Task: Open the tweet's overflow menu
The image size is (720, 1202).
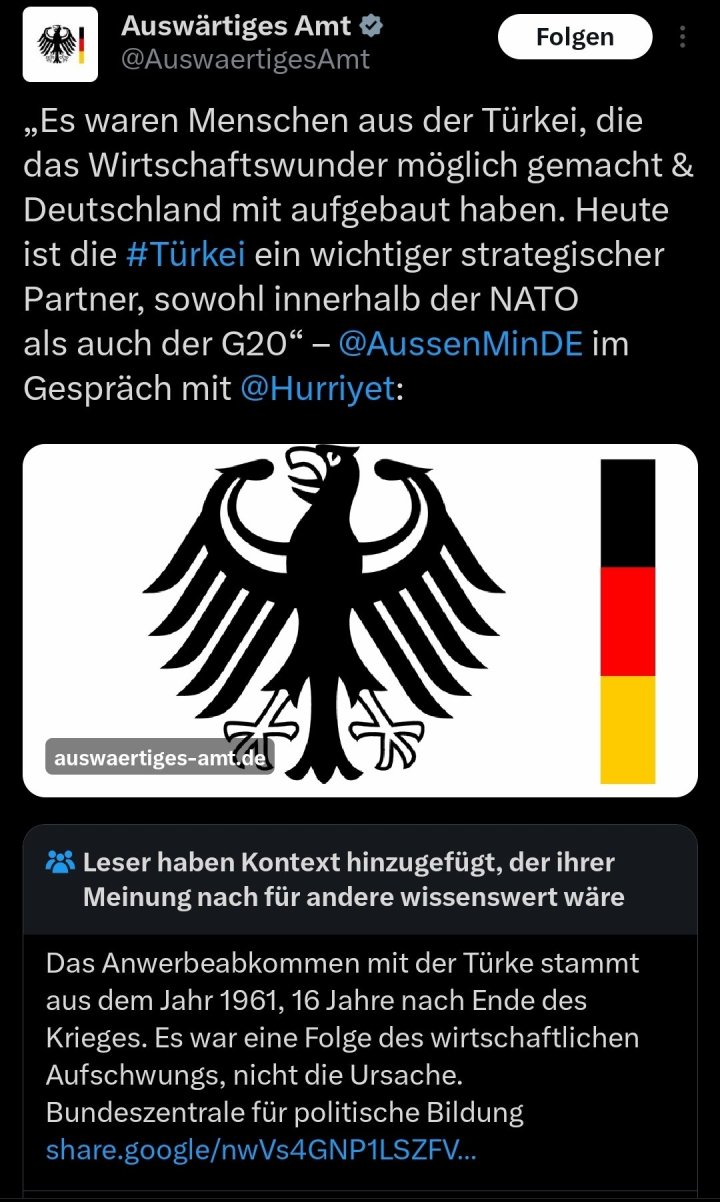Action: click(683, 38)
